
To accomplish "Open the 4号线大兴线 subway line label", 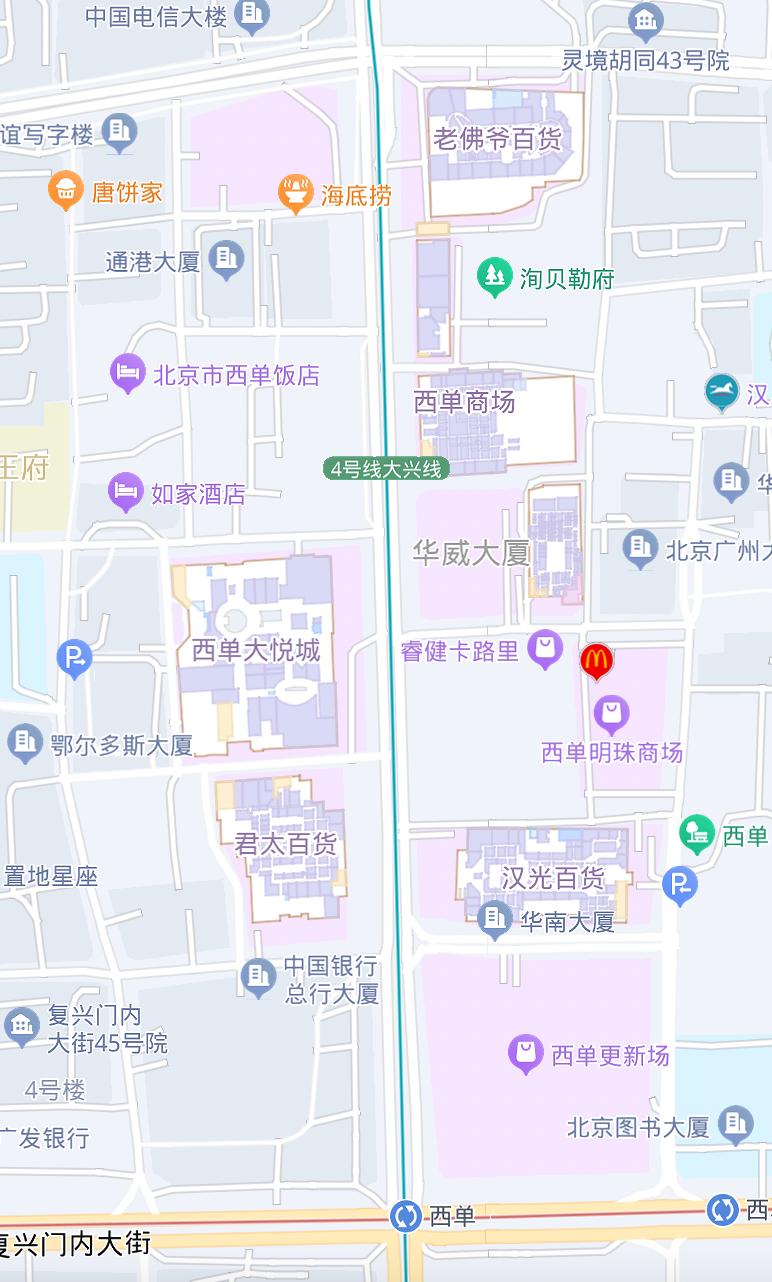I will [x=386, y=468].
